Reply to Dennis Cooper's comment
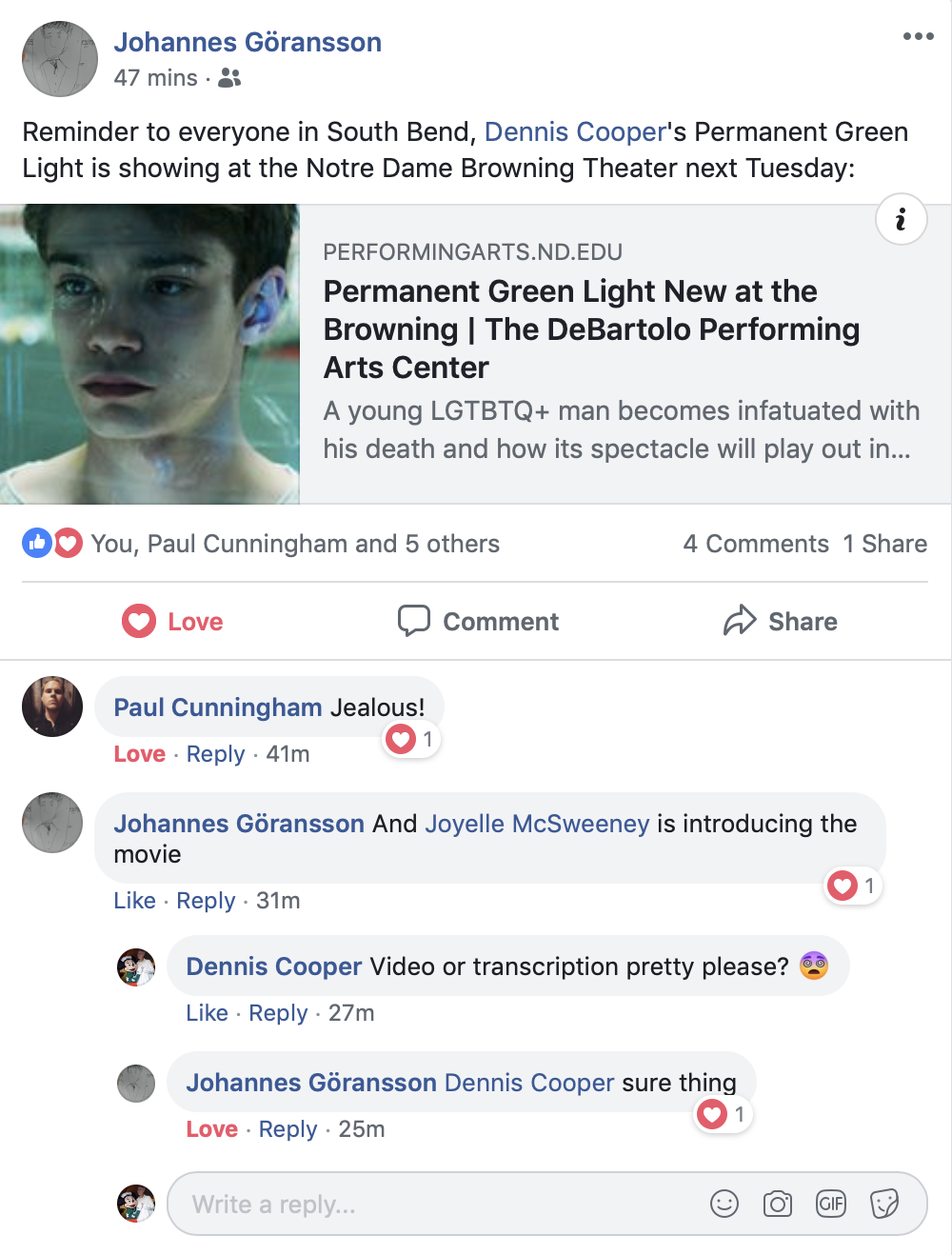Viewport: 952px width, 1255px height. point(278,1013)
